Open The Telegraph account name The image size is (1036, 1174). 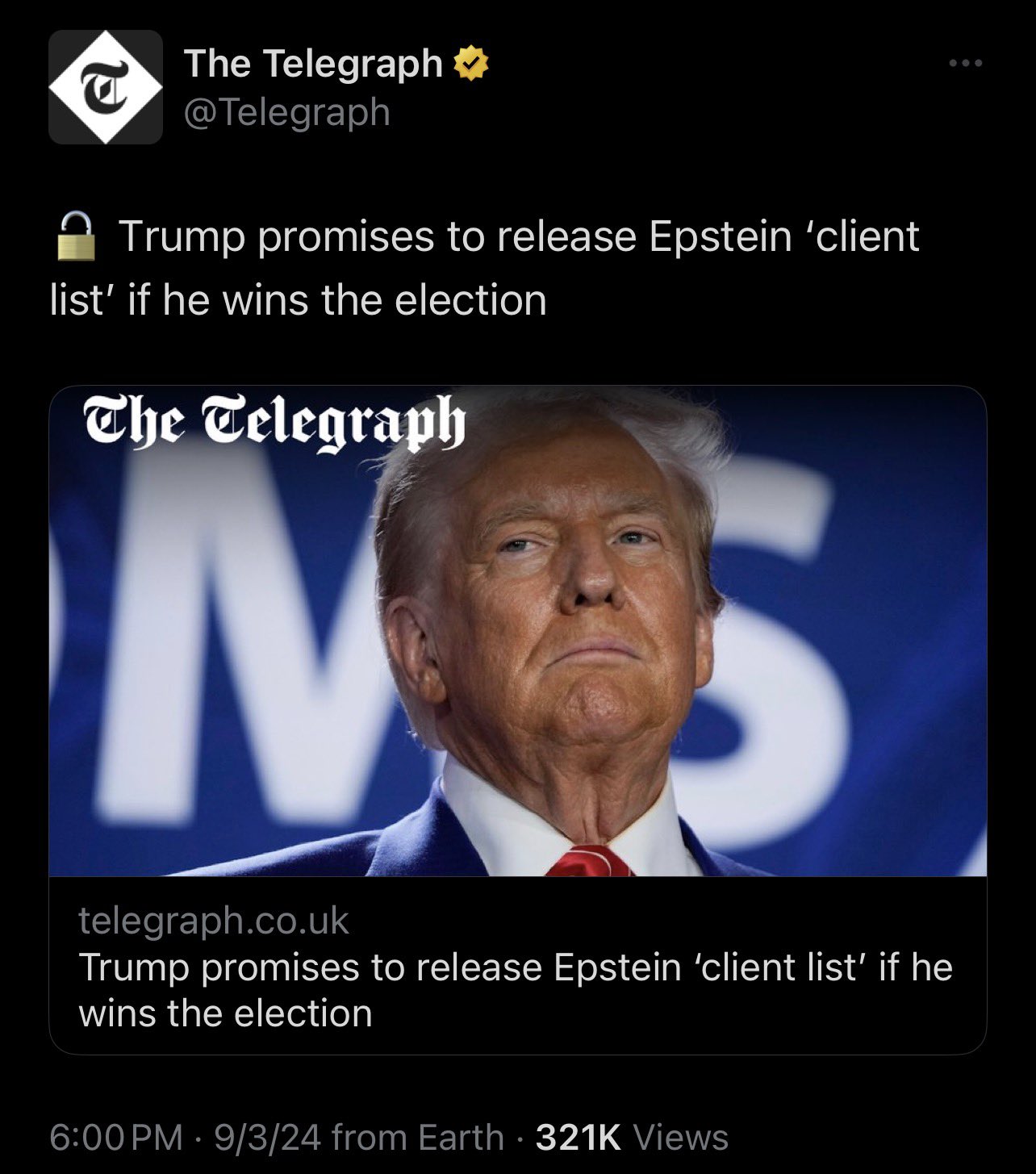click(313, 64)
